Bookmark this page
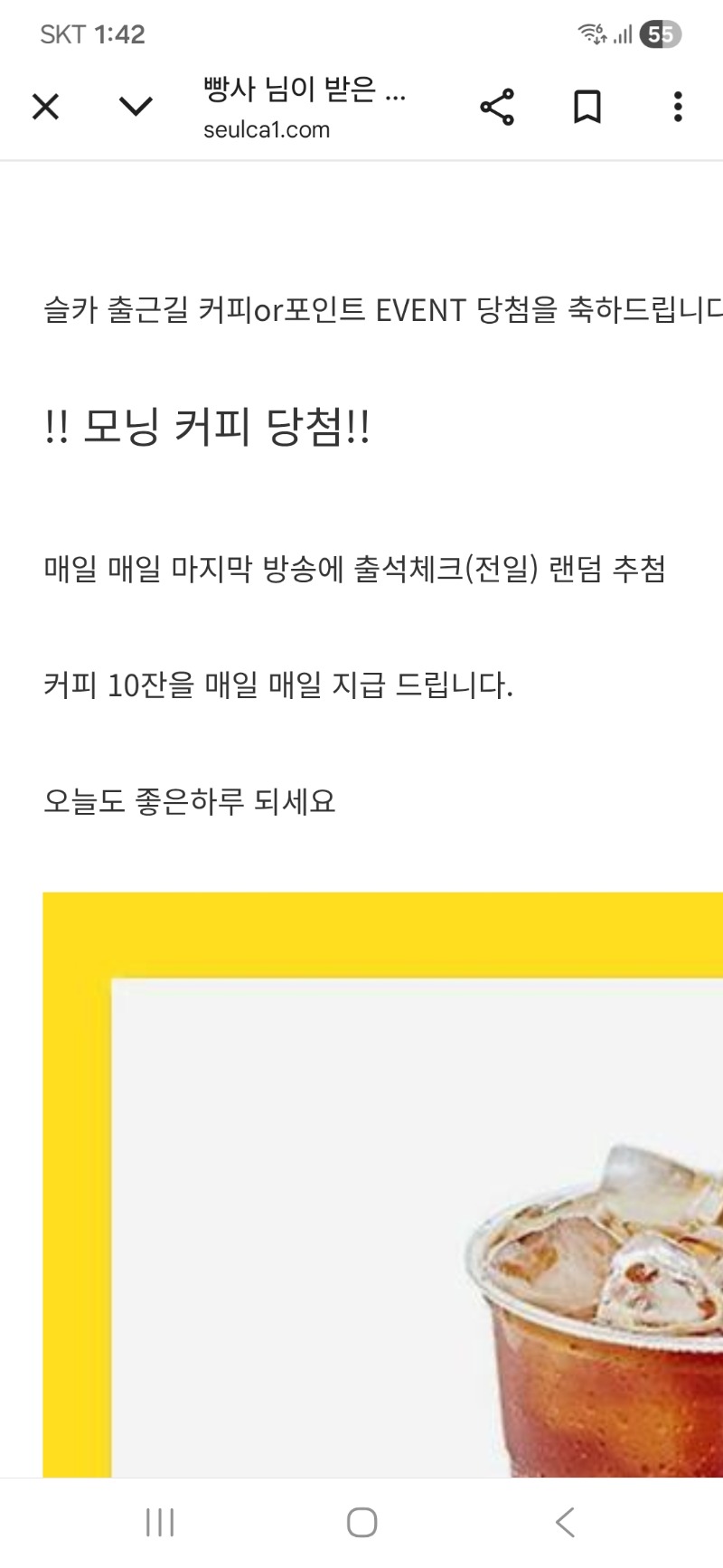The height and width of the screenshot is (1568, 723). click(x=587, y=107)
